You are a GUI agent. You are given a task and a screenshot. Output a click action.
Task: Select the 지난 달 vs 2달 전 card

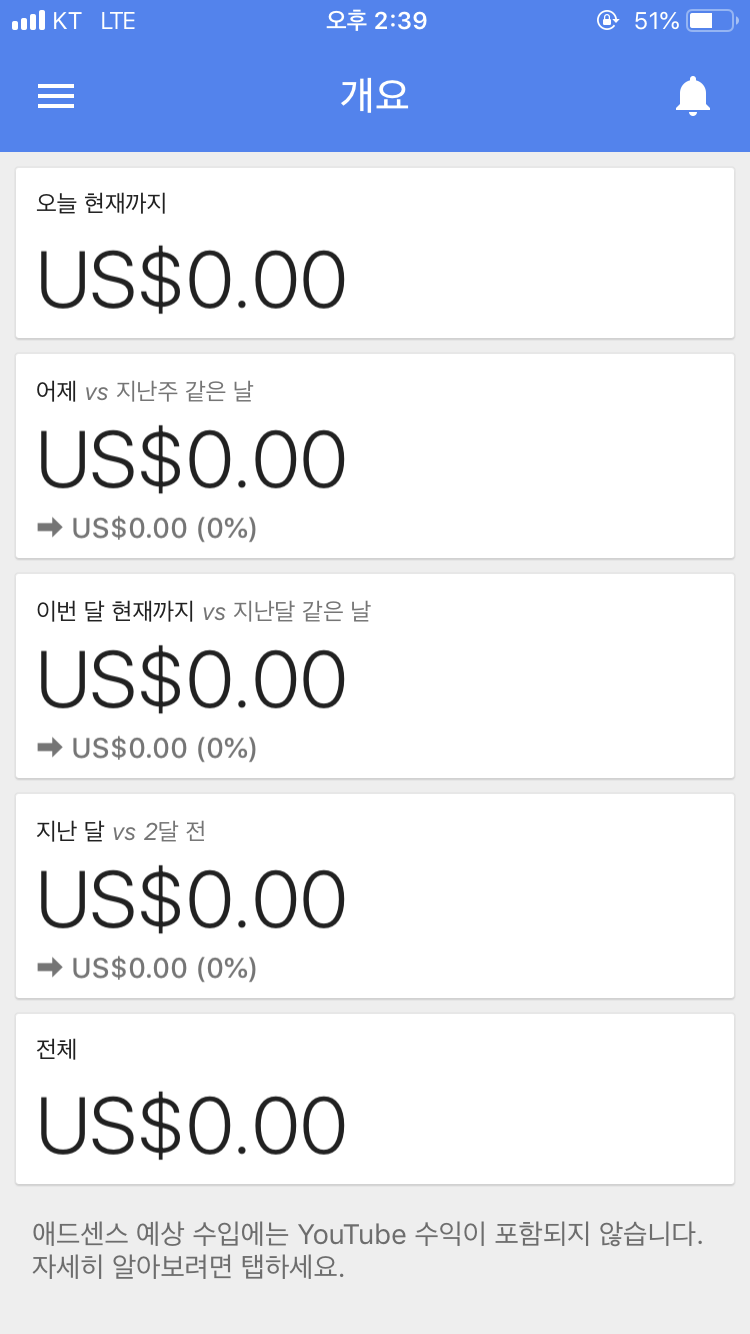click(375, 896)
